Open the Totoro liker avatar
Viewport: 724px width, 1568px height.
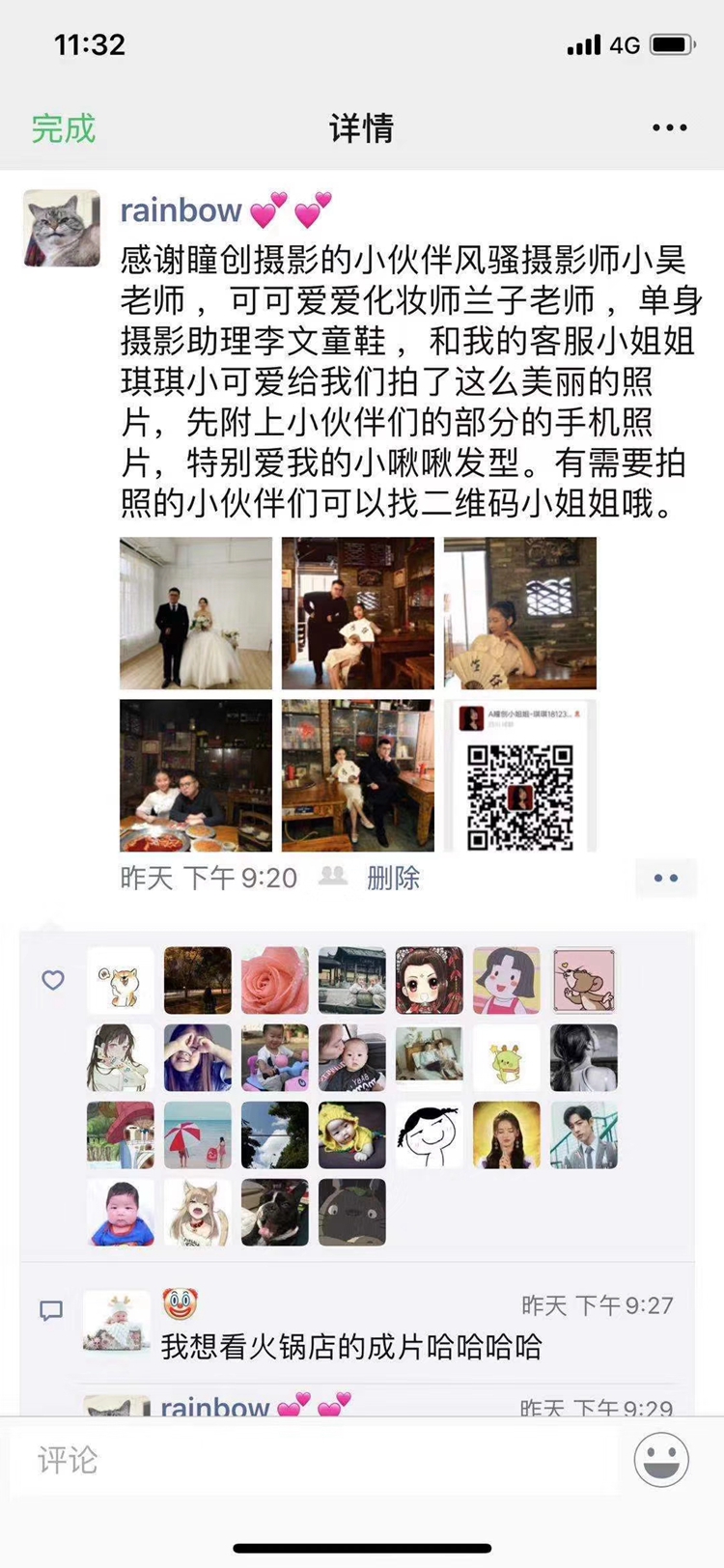pyautogui.click(x=352, y=1212)
